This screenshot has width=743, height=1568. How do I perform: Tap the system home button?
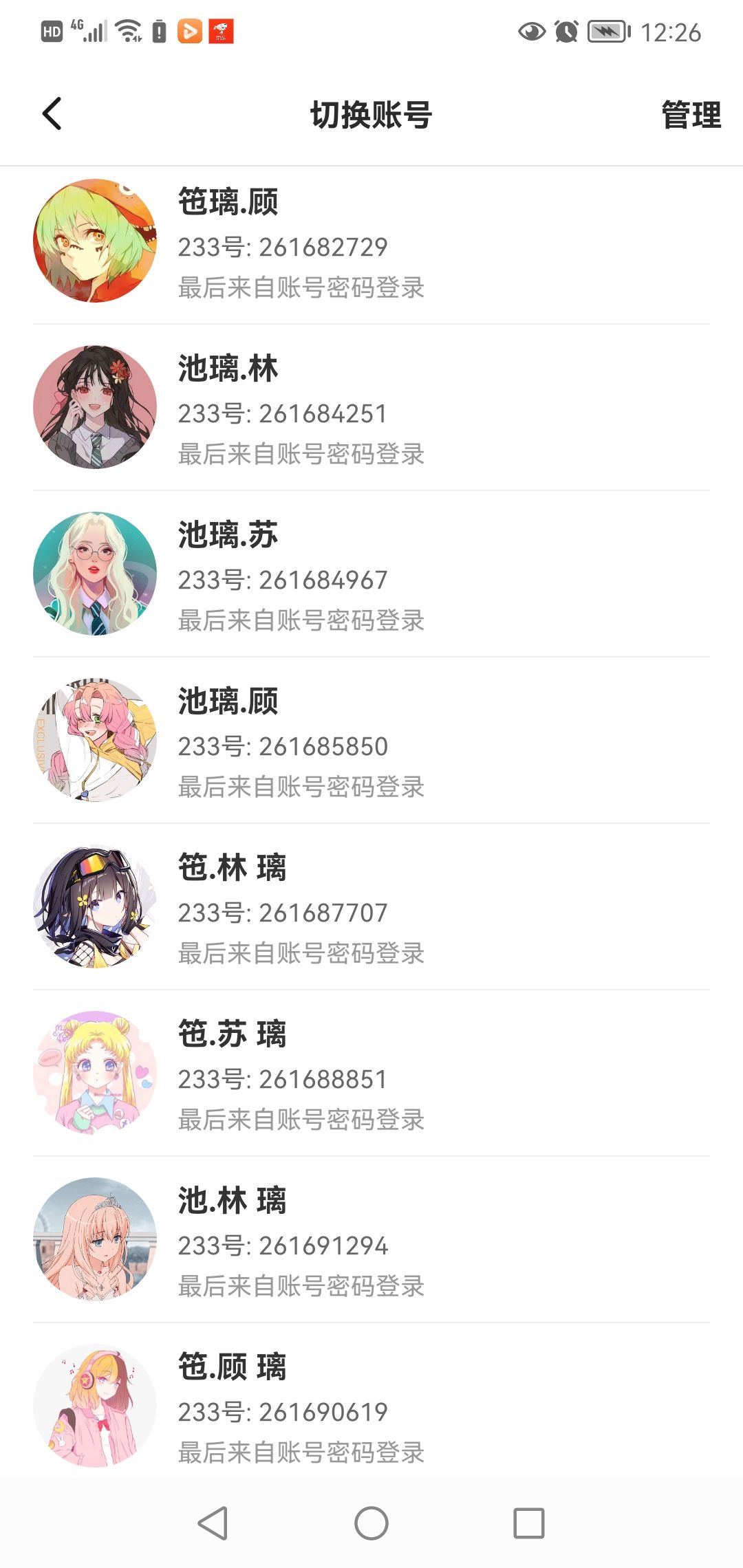(x=371, y=1523)
